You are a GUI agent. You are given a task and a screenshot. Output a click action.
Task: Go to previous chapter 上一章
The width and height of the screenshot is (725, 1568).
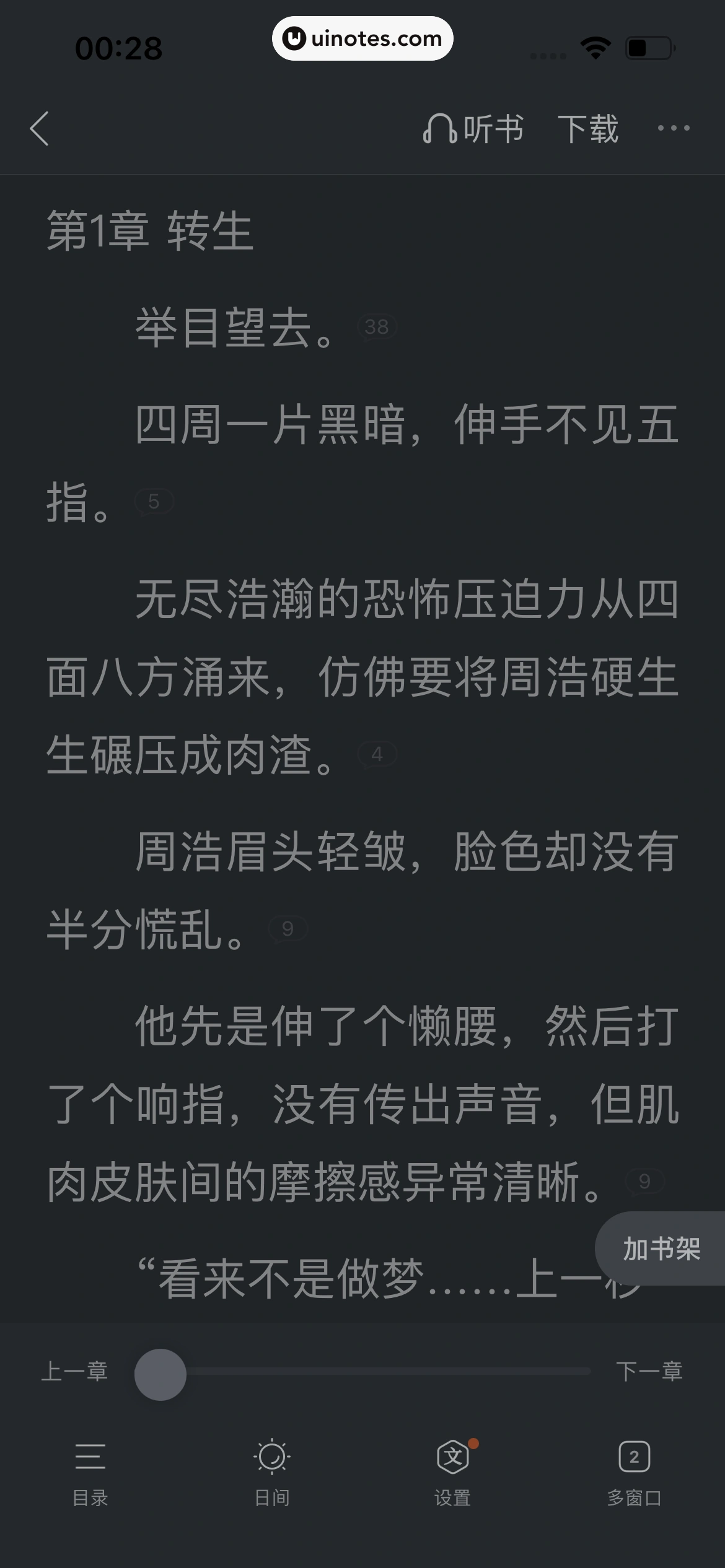(74, 1371)
